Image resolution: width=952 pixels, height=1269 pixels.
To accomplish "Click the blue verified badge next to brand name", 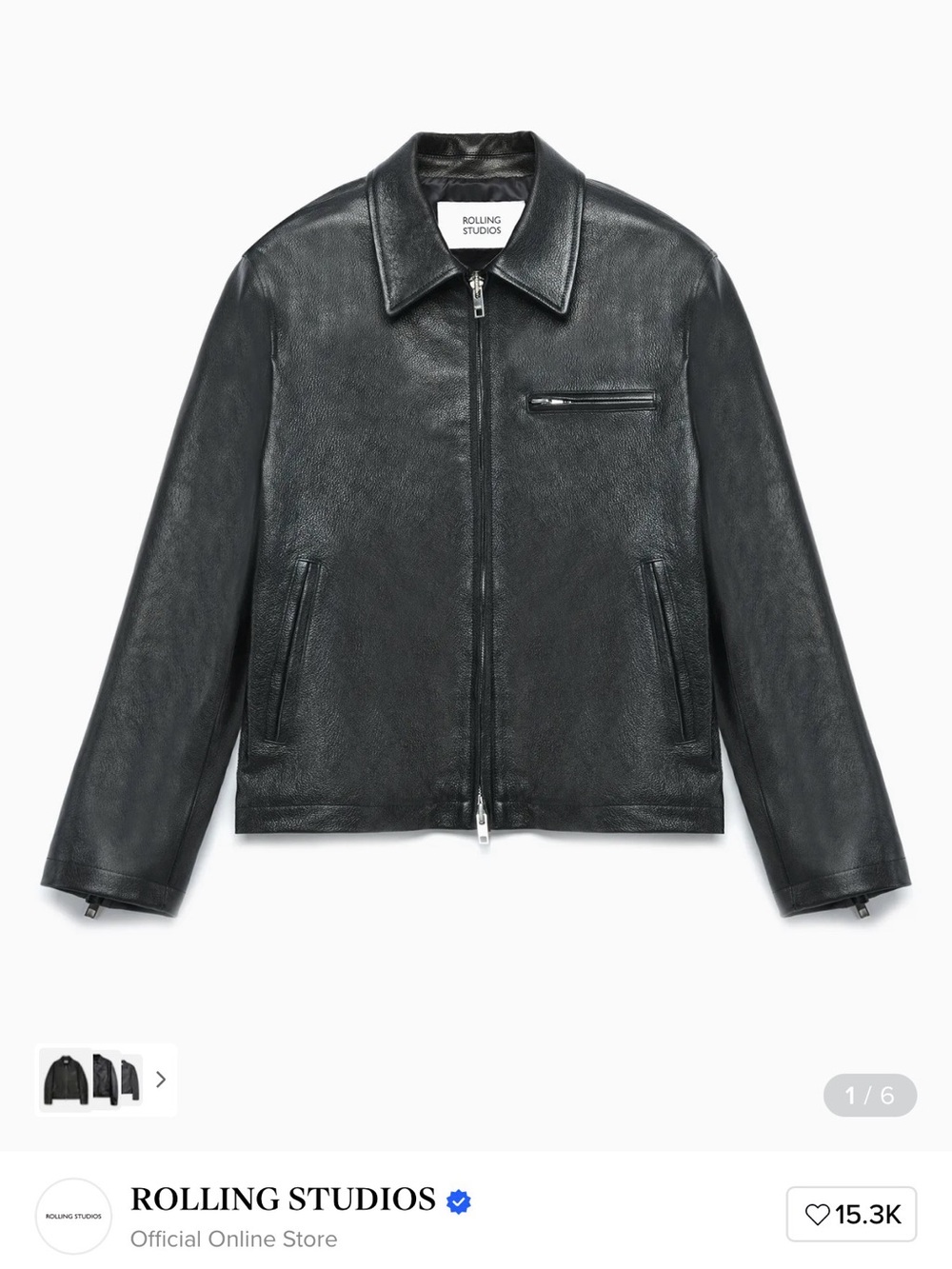I will pyautogui.click(x=460, y=1200).
